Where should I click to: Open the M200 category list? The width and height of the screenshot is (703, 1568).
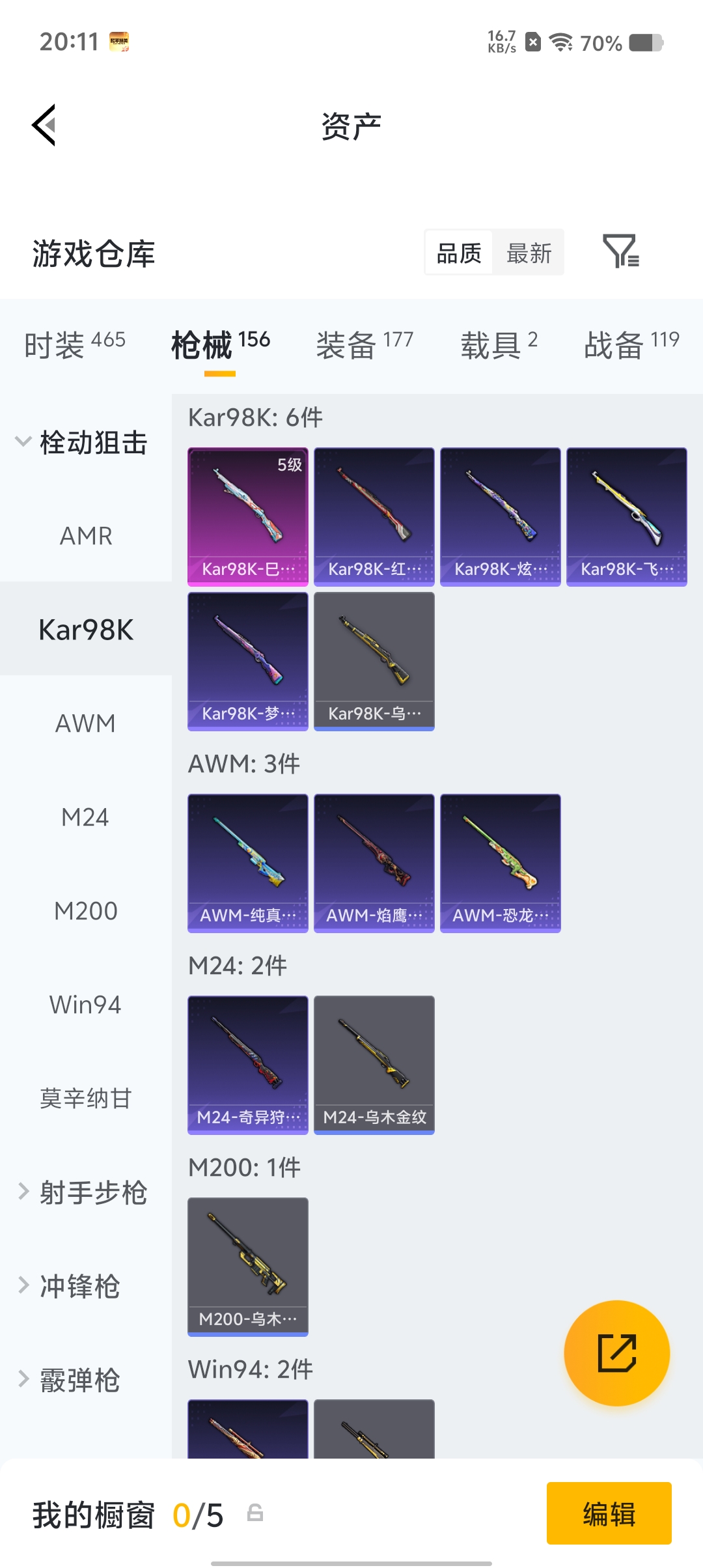[x=85, y=910]
